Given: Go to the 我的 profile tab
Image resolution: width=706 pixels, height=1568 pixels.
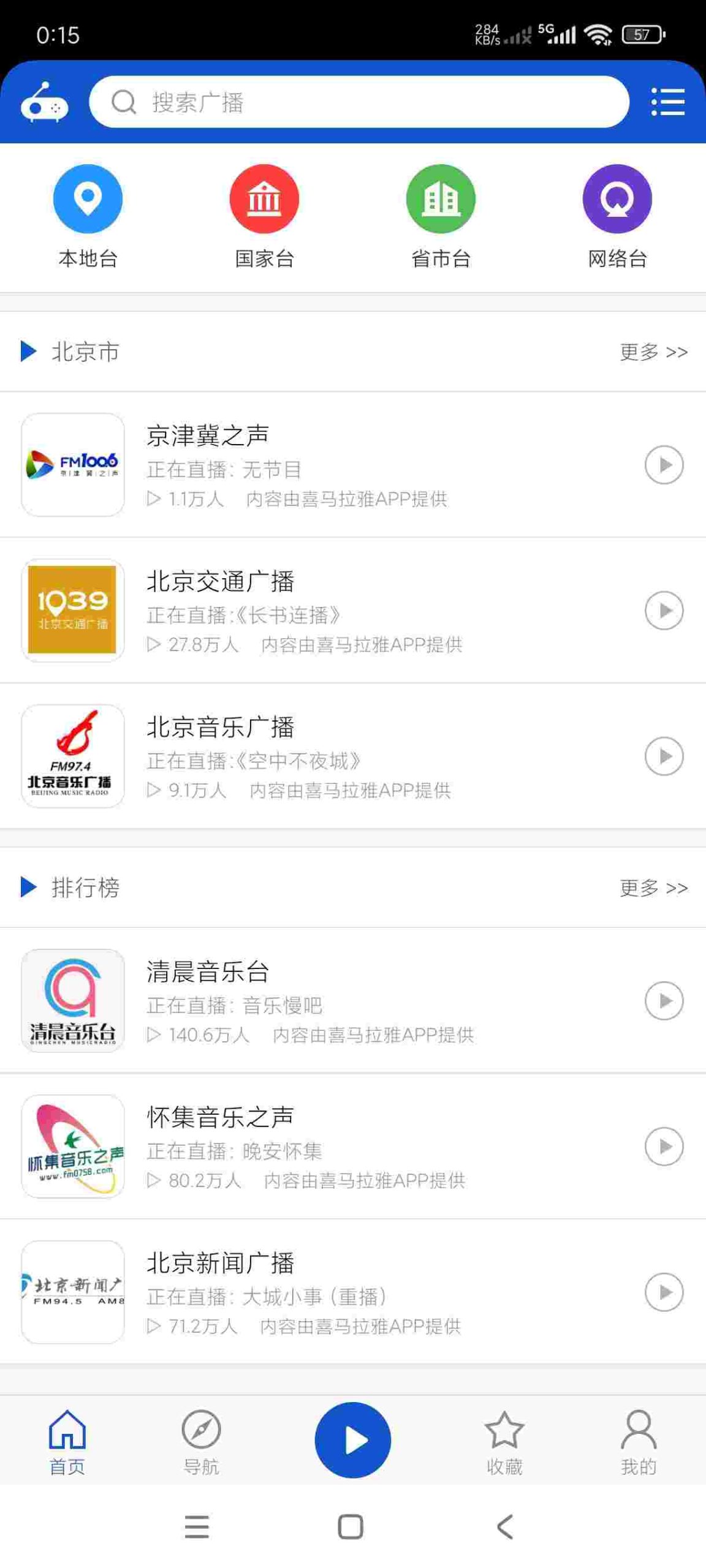Looking at the screenshot, I should 639,1442.
